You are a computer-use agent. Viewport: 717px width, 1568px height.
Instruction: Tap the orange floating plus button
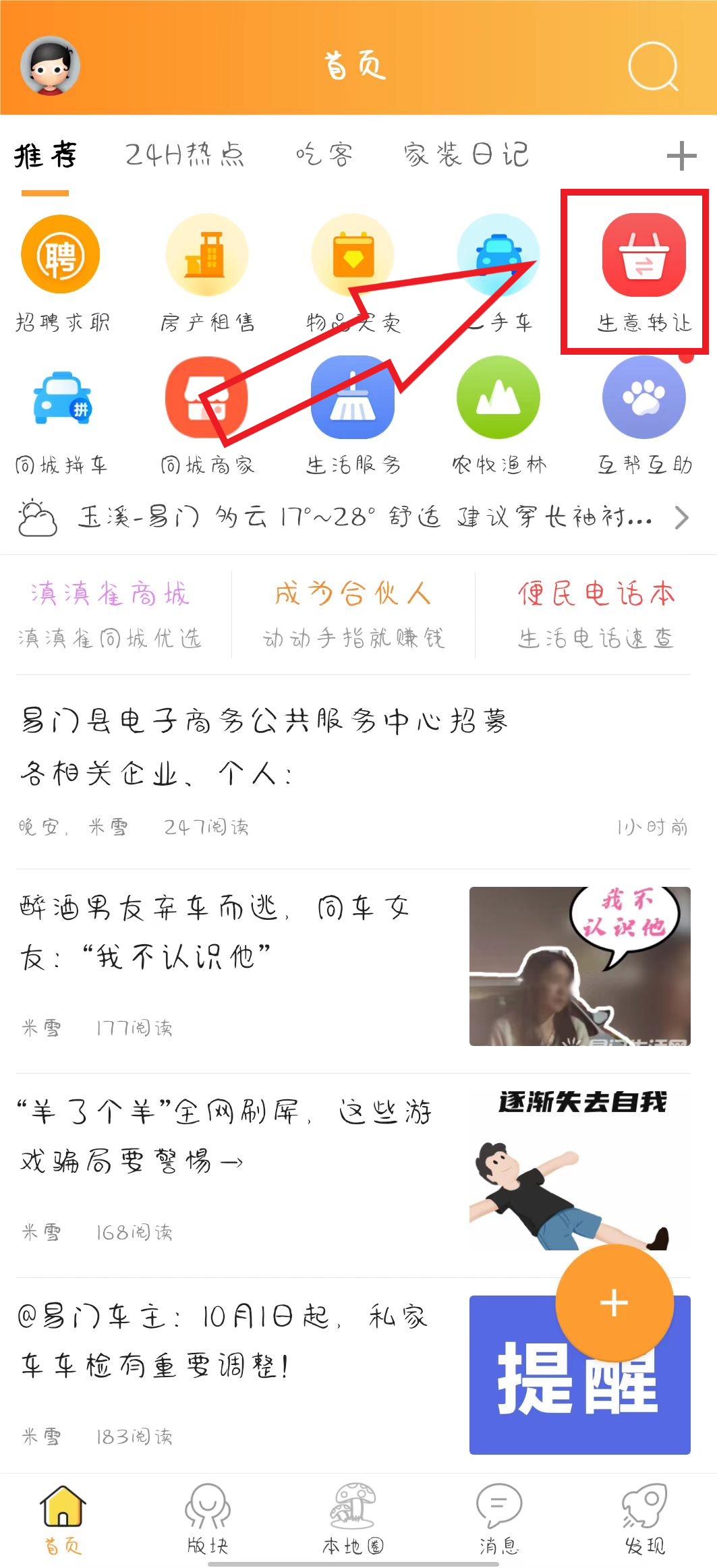[x=614, y=1303]
